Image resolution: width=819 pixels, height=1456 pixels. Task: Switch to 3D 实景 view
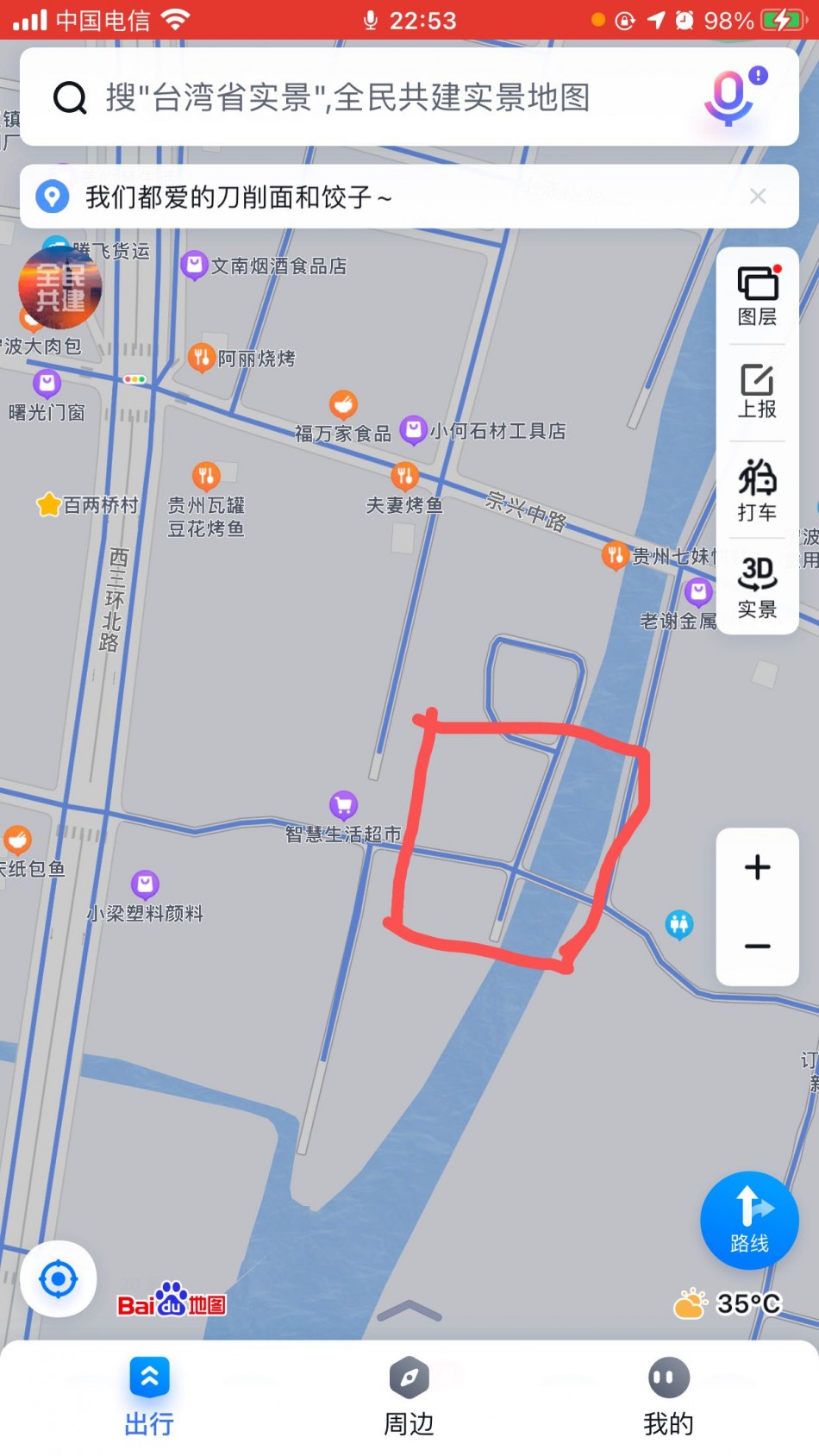pyautogui.click(x=757, y=586)
